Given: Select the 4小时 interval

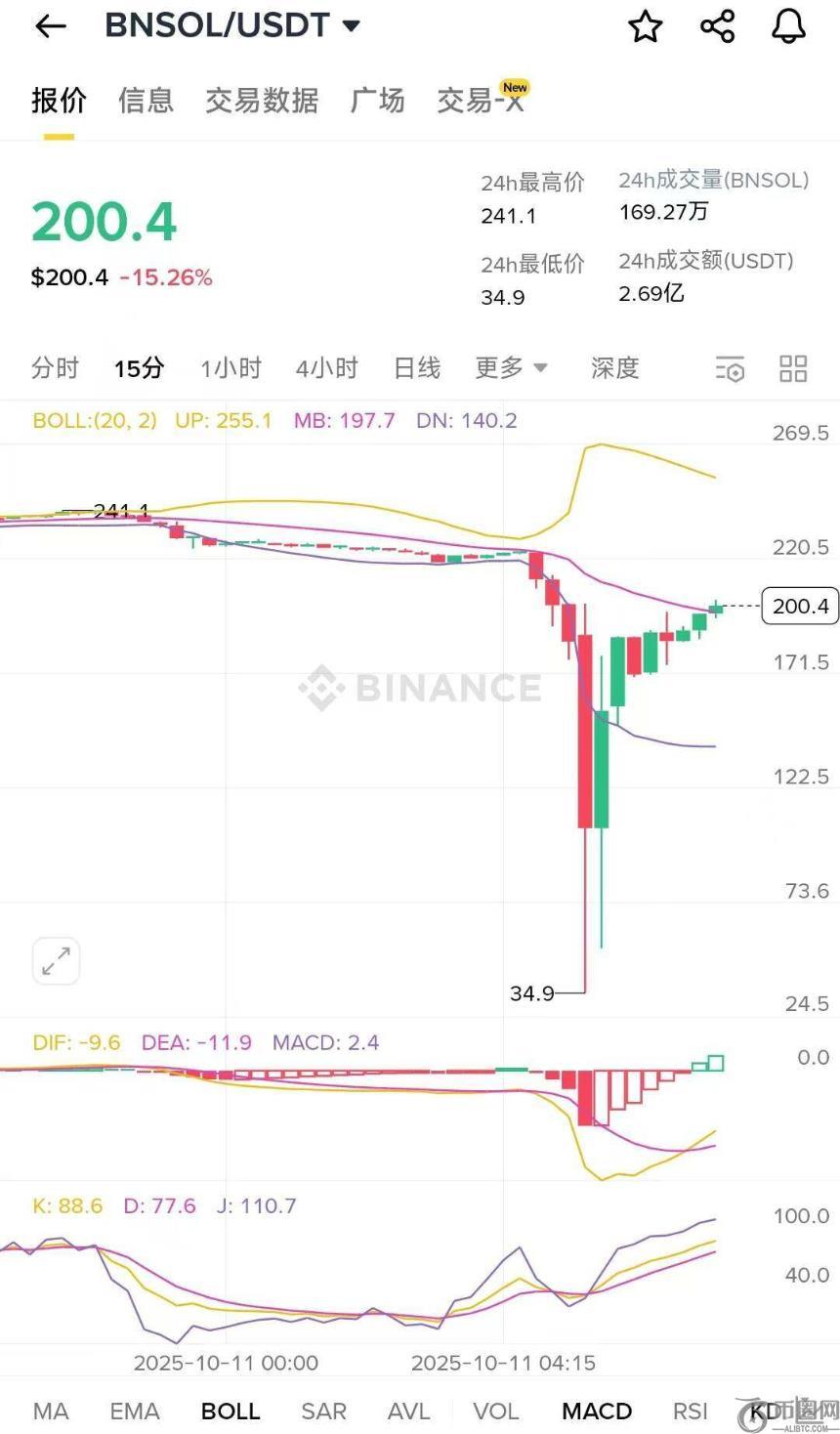Looking at the screenshot, I should pos(326,368).
